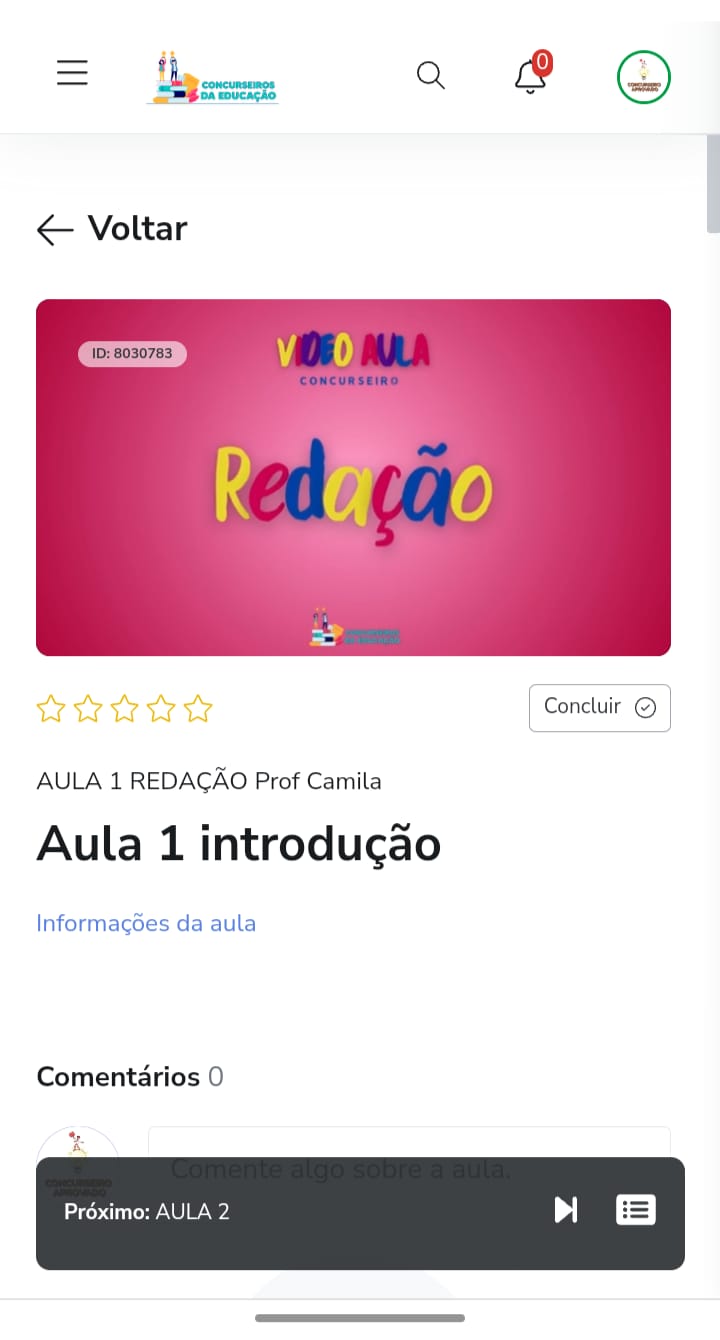720x1340 pixels.
Task: Play the Redação video lesson
Action: (353, 477)
